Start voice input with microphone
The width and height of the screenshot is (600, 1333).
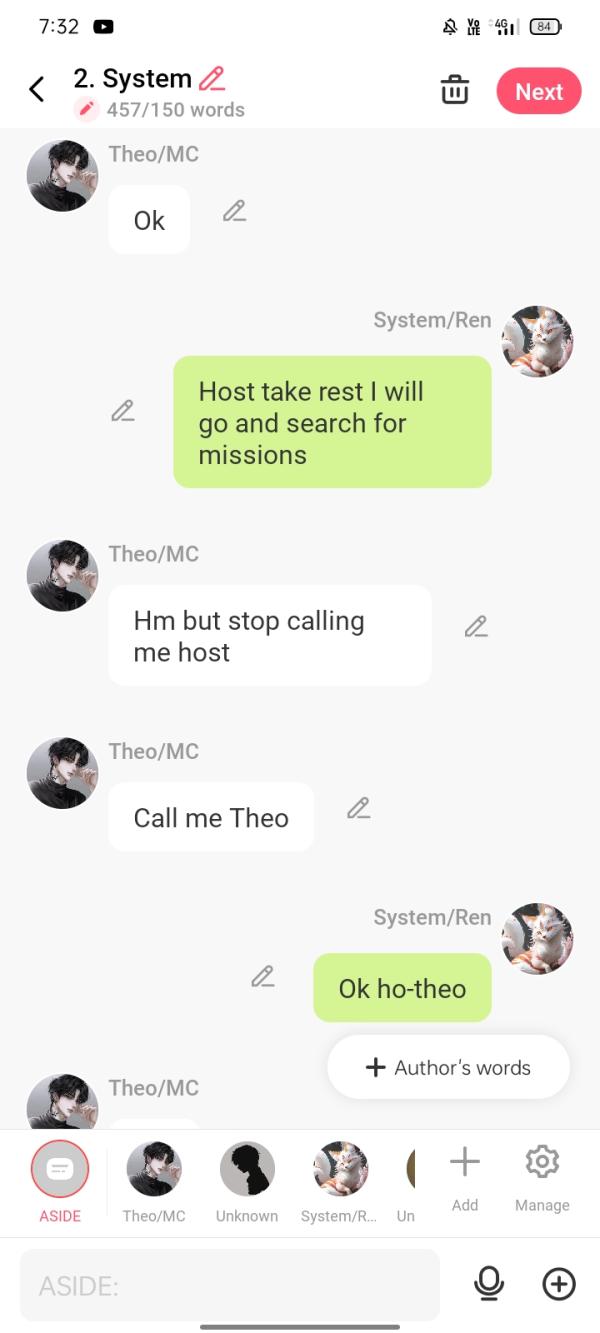coord(489,1284)
